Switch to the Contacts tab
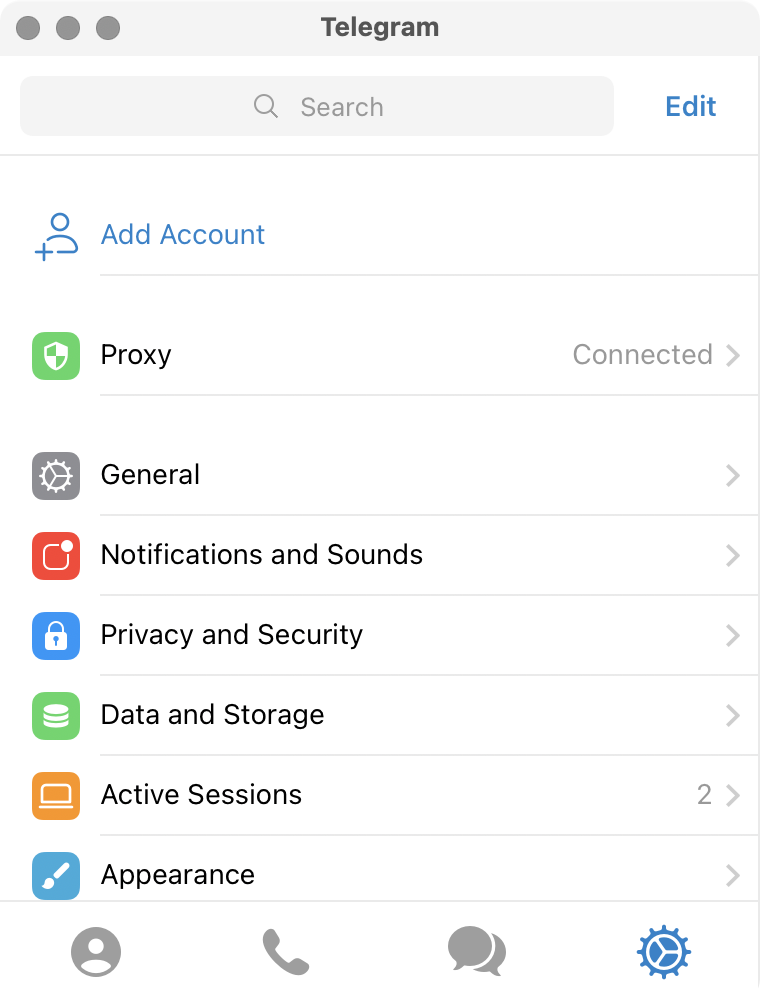 click(96, 951)
